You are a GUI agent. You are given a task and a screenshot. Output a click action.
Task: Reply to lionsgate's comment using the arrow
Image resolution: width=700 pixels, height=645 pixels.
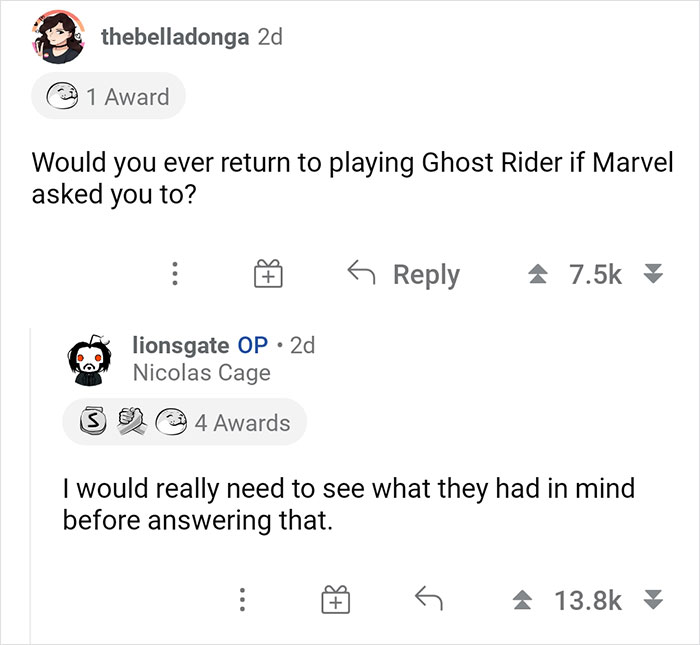coord(428,599)
